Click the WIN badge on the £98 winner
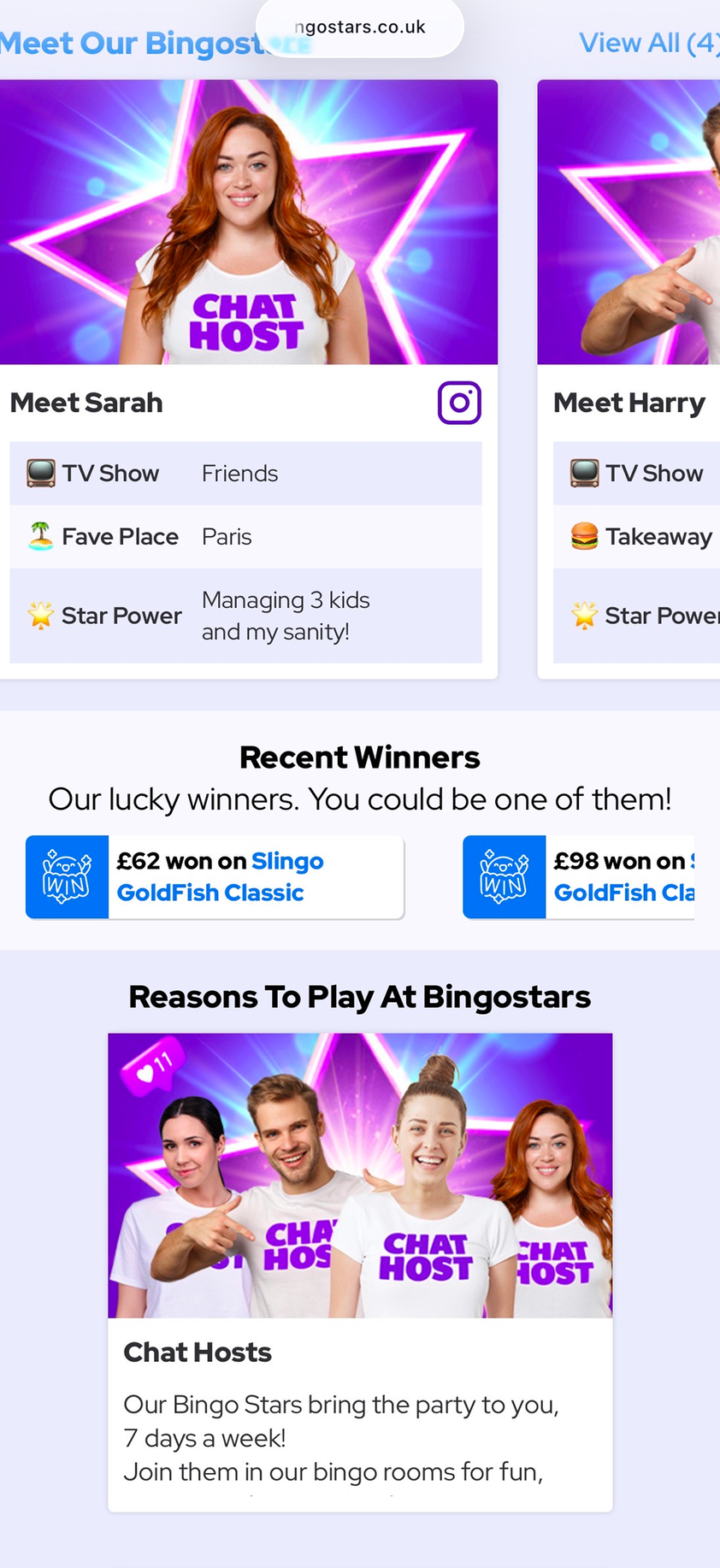720x1568 pixels. 505,876
